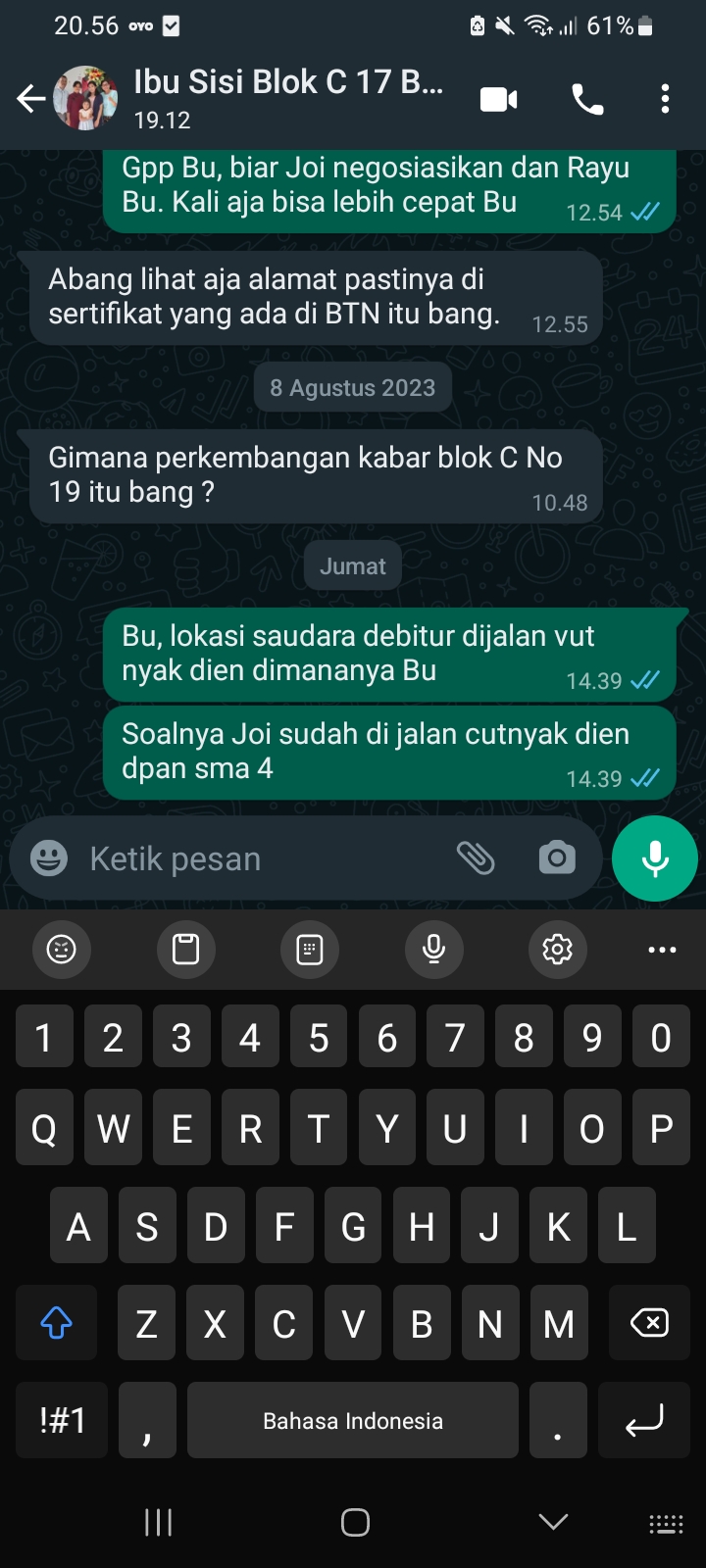Image resolution: width=706 pixels, height=1568 pixels.
Task: Record a voice message
Action: pos(654,858)
